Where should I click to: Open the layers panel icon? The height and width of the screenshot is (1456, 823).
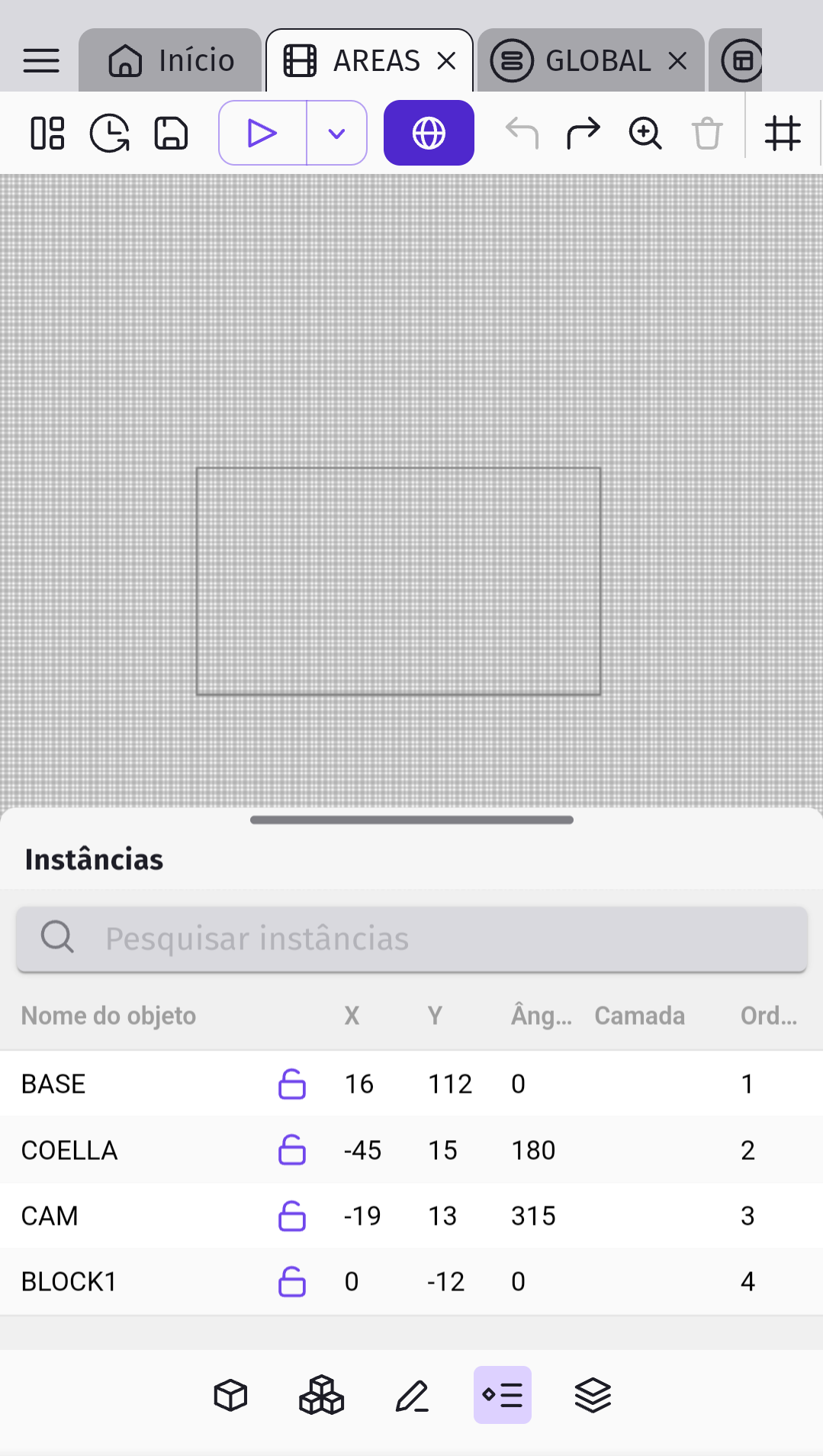pyautogui.click(x=593, y=1396)
